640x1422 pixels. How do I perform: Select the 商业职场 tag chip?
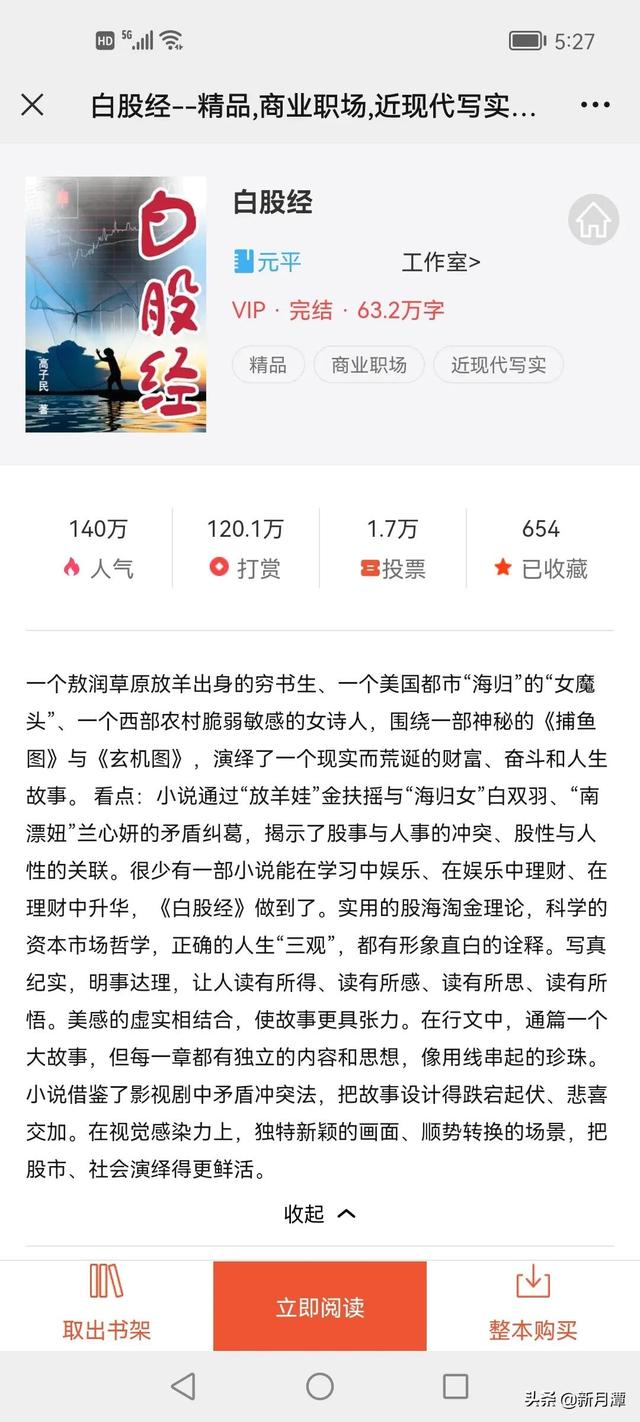coord(369,365)
